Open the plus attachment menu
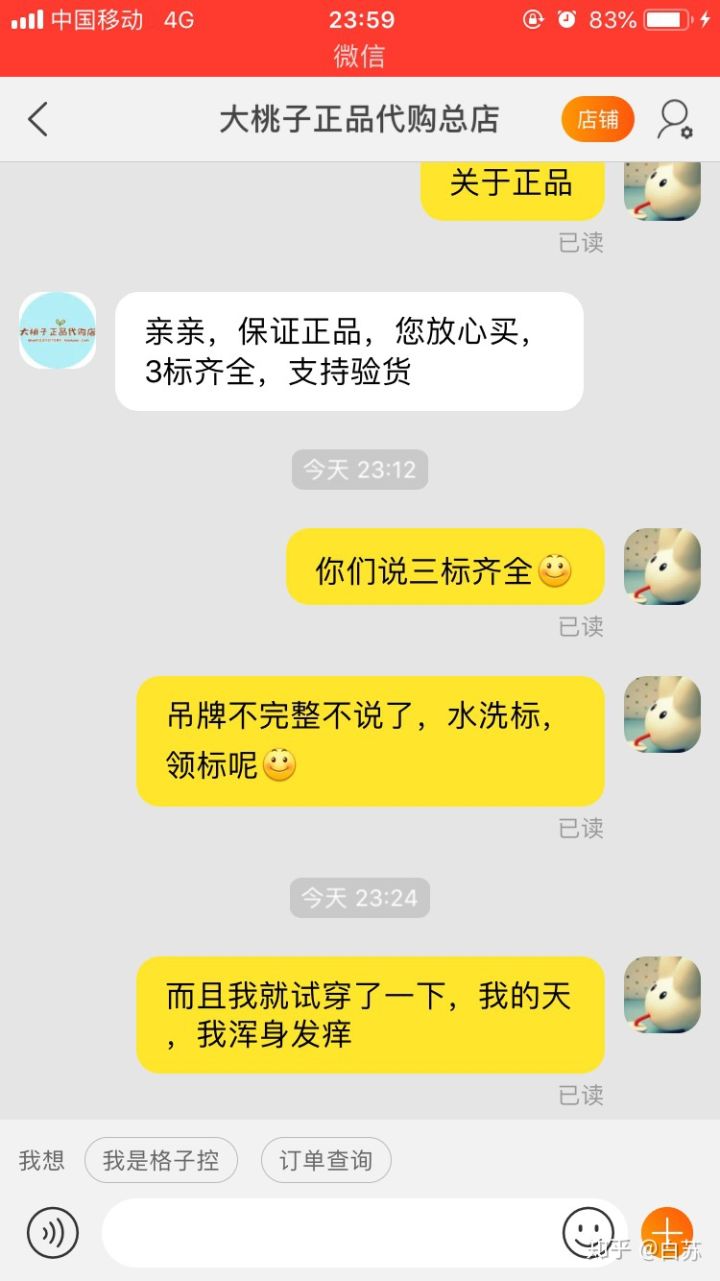Viewport: 720px width, 1281px height. tap(667, 1232)
